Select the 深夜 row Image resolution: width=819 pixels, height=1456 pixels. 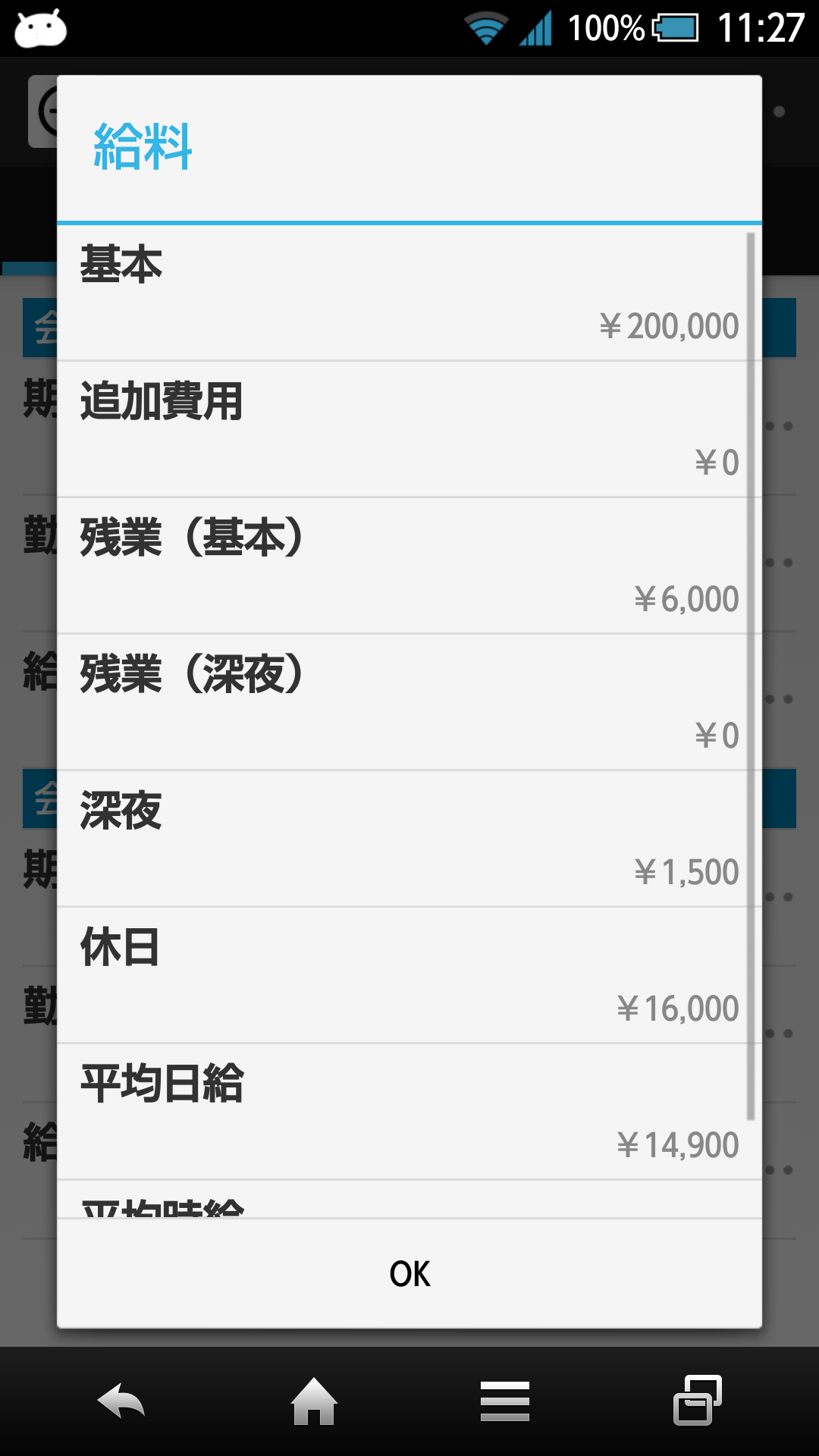point(409,839)
